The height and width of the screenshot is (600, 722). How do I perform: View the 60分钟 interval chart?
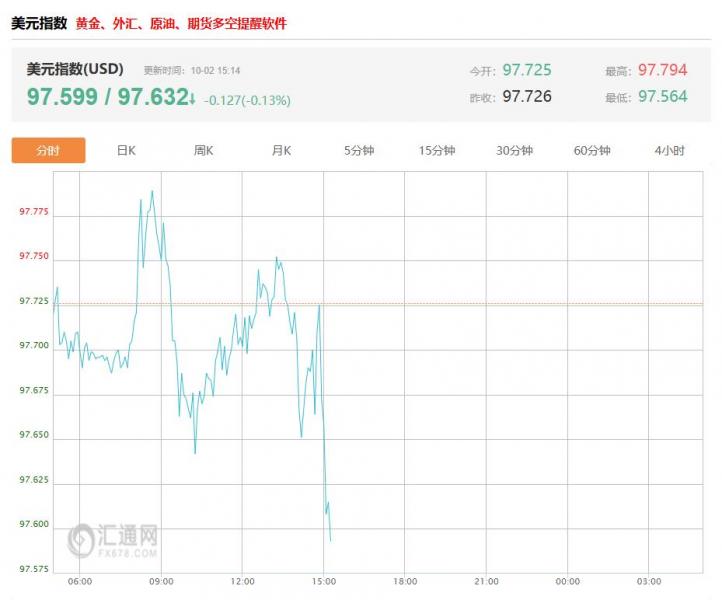point(592,150)
